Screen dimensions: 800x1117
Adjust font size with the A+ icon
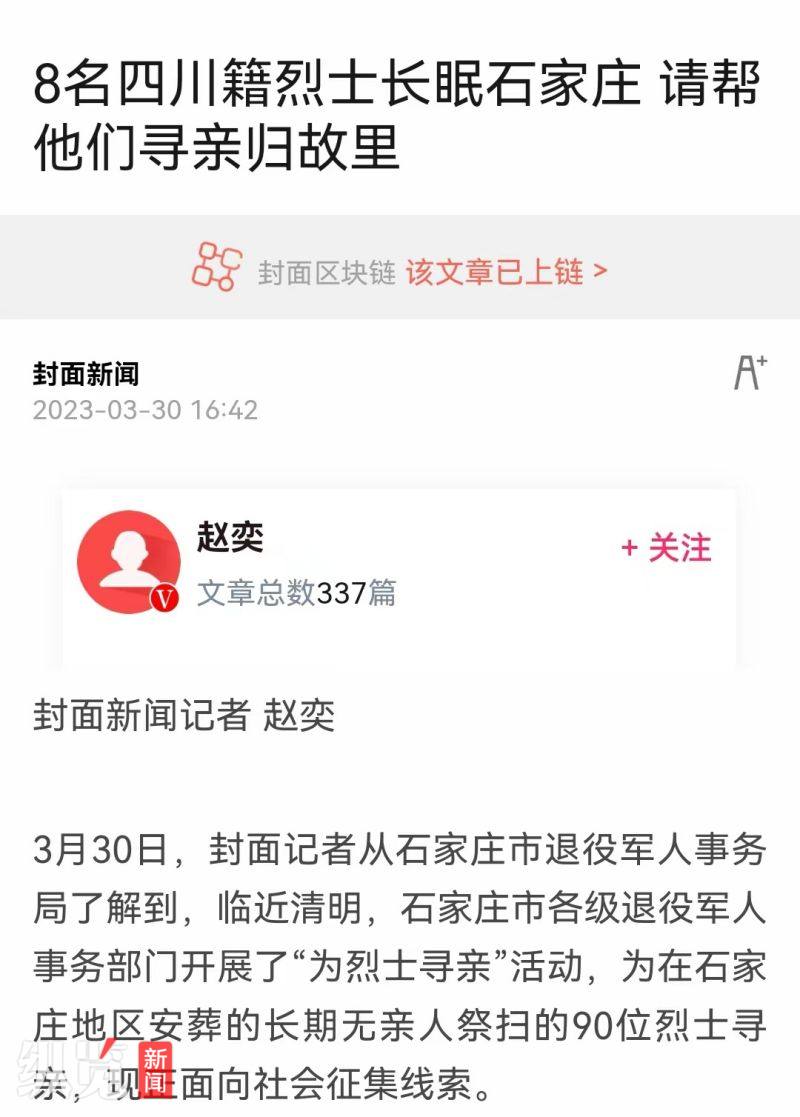point(749,372)
